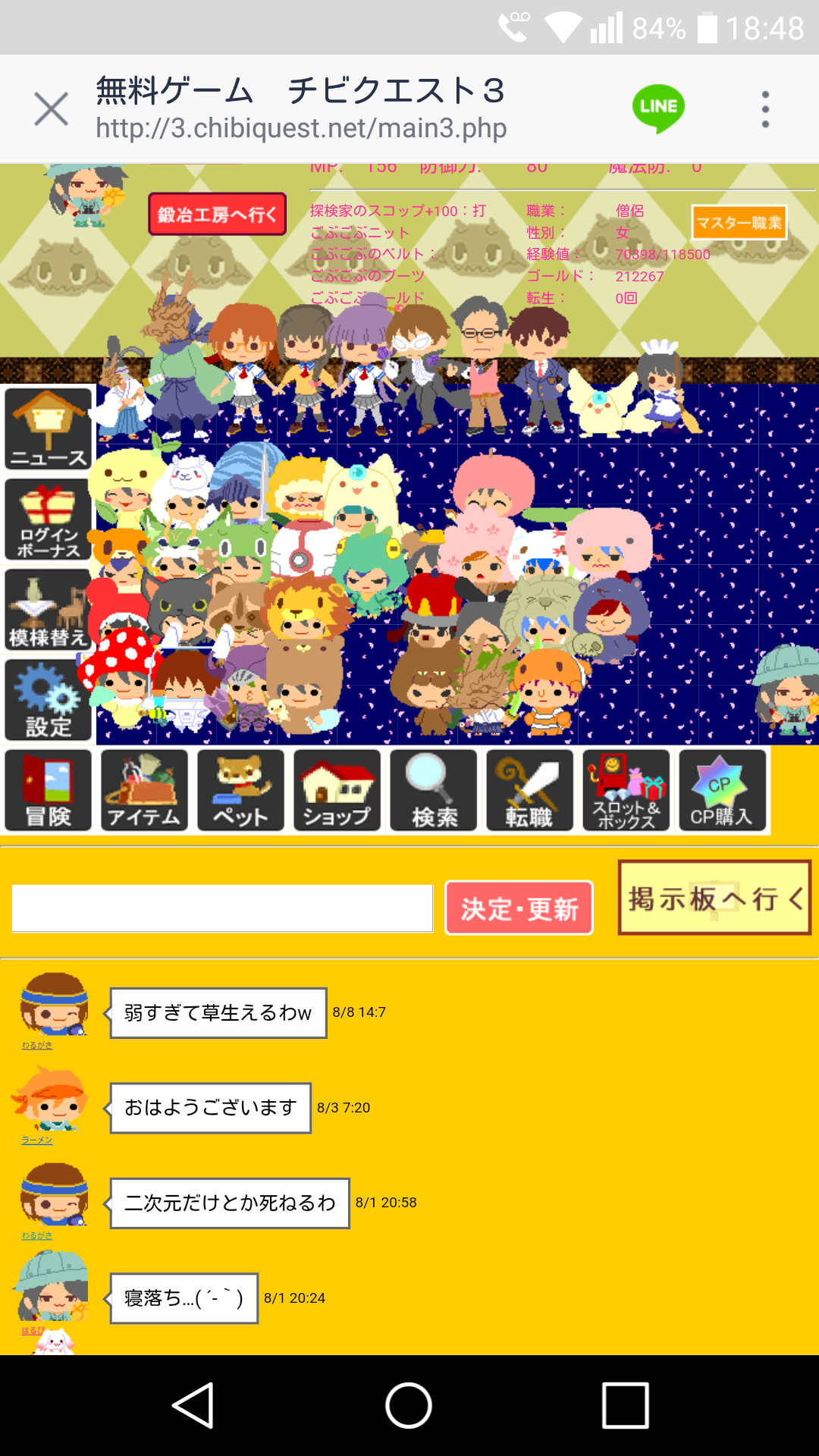Open the アイテム inventory

coord(144,791)
